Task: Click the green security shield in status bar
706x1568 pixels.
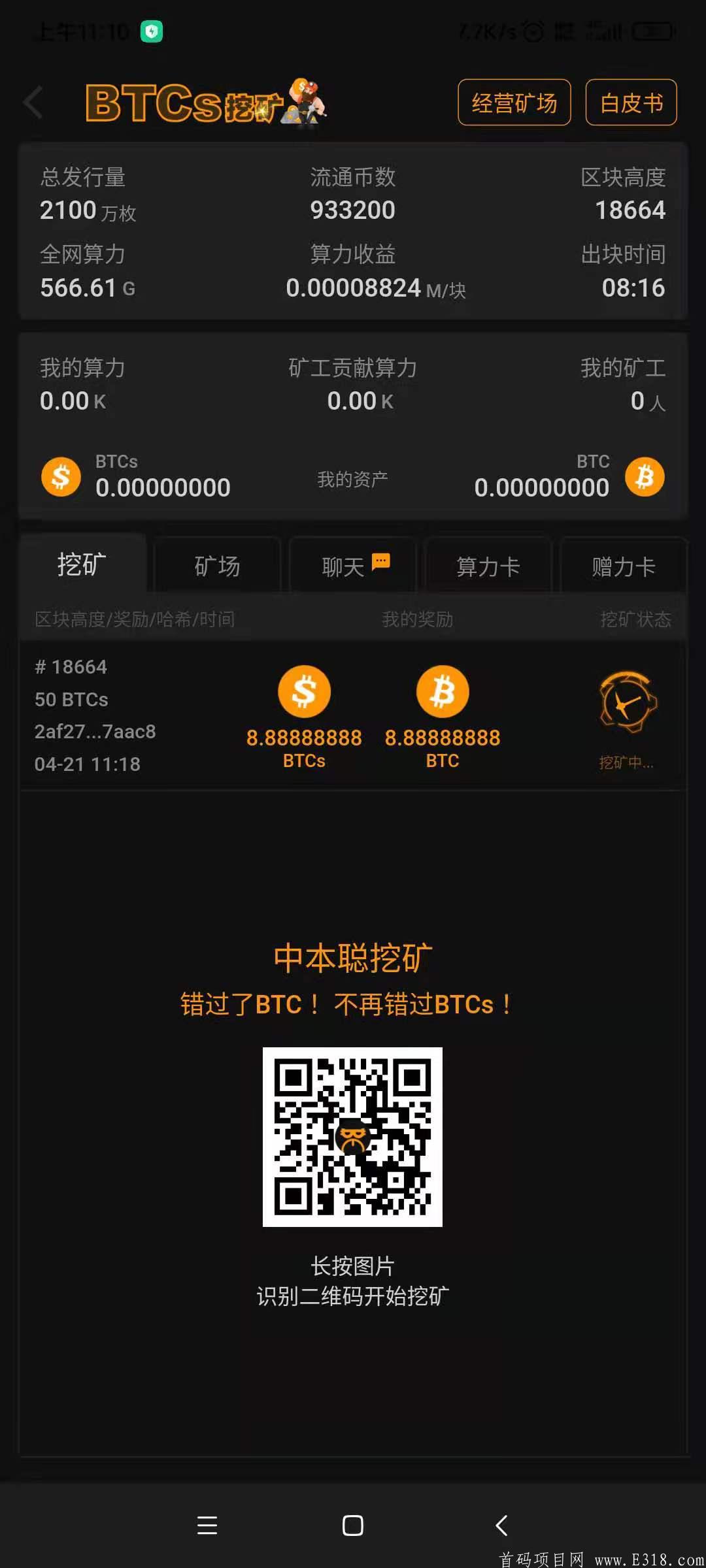Action: (x=152, y=31)
